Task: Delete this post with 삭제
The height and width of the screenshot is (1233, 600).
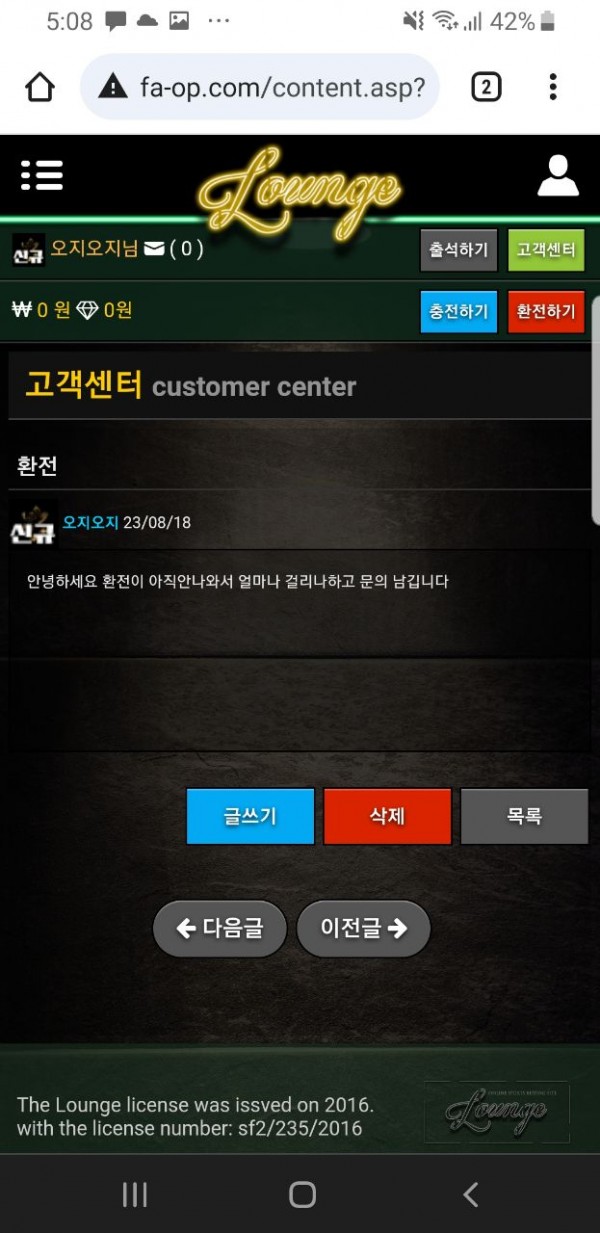Action: pyautogui.click(x=387, y=816)
